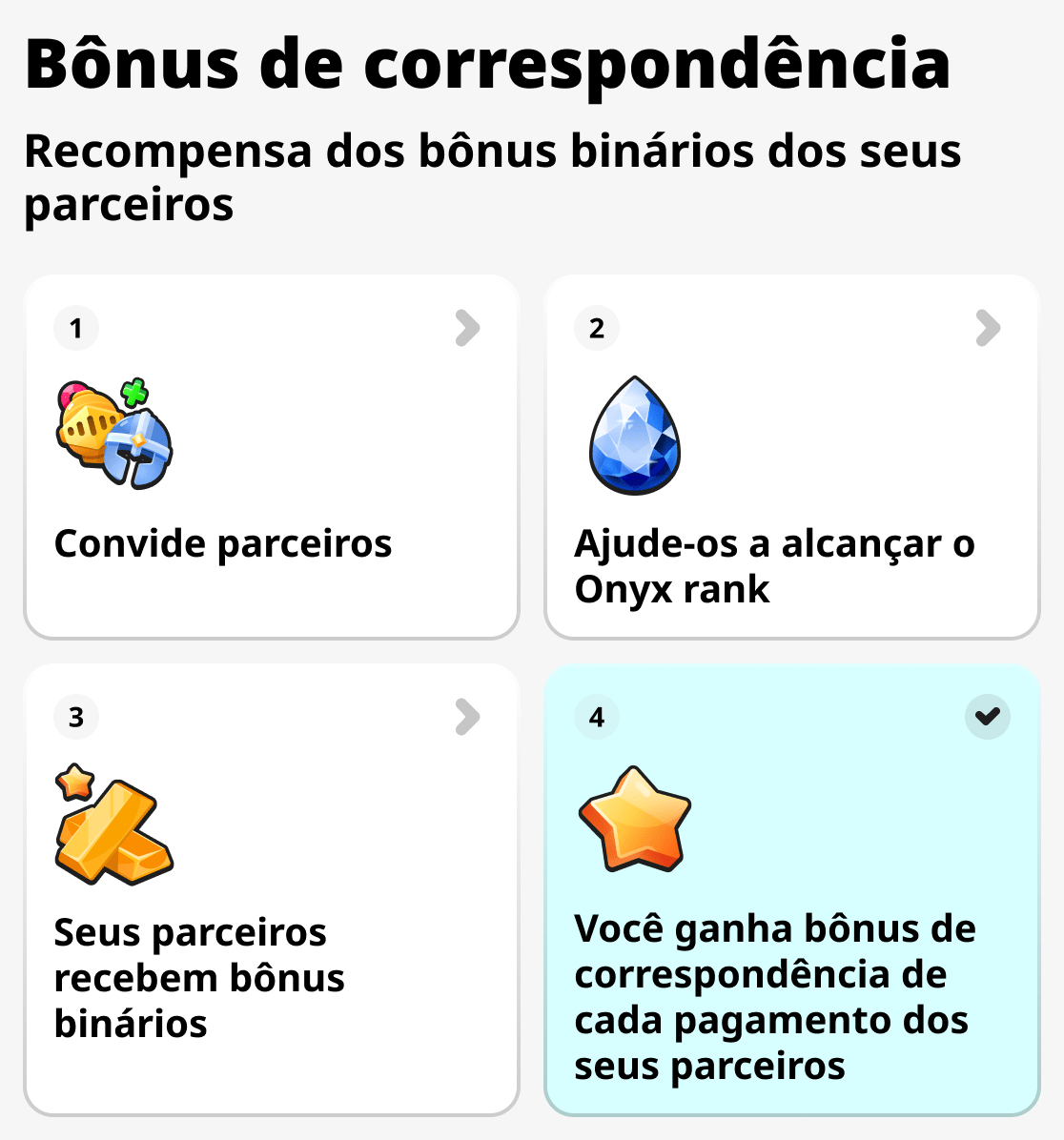Select step number 2 badge

click(596, 328)
